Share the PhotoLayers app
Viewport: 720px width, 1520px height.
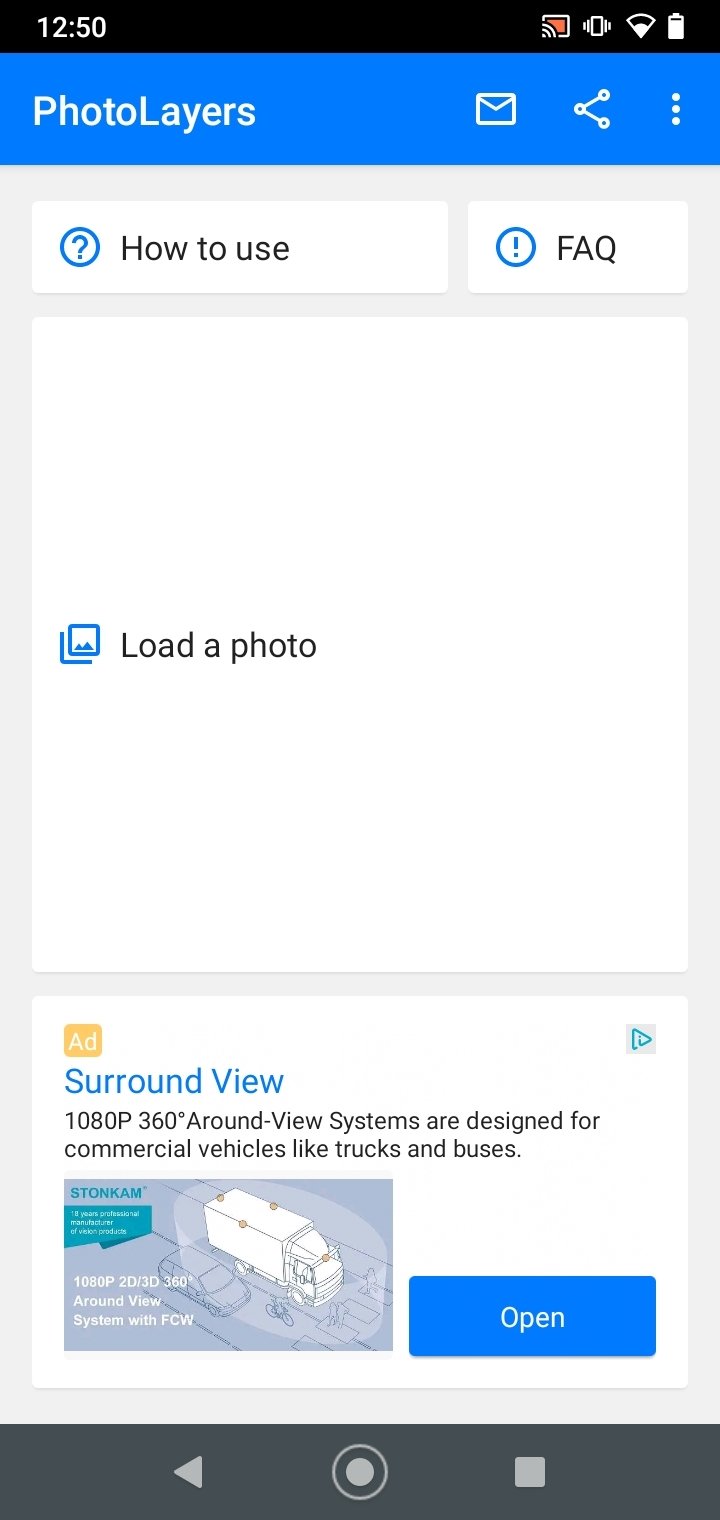pyautogui.click(x=592, y=109)
